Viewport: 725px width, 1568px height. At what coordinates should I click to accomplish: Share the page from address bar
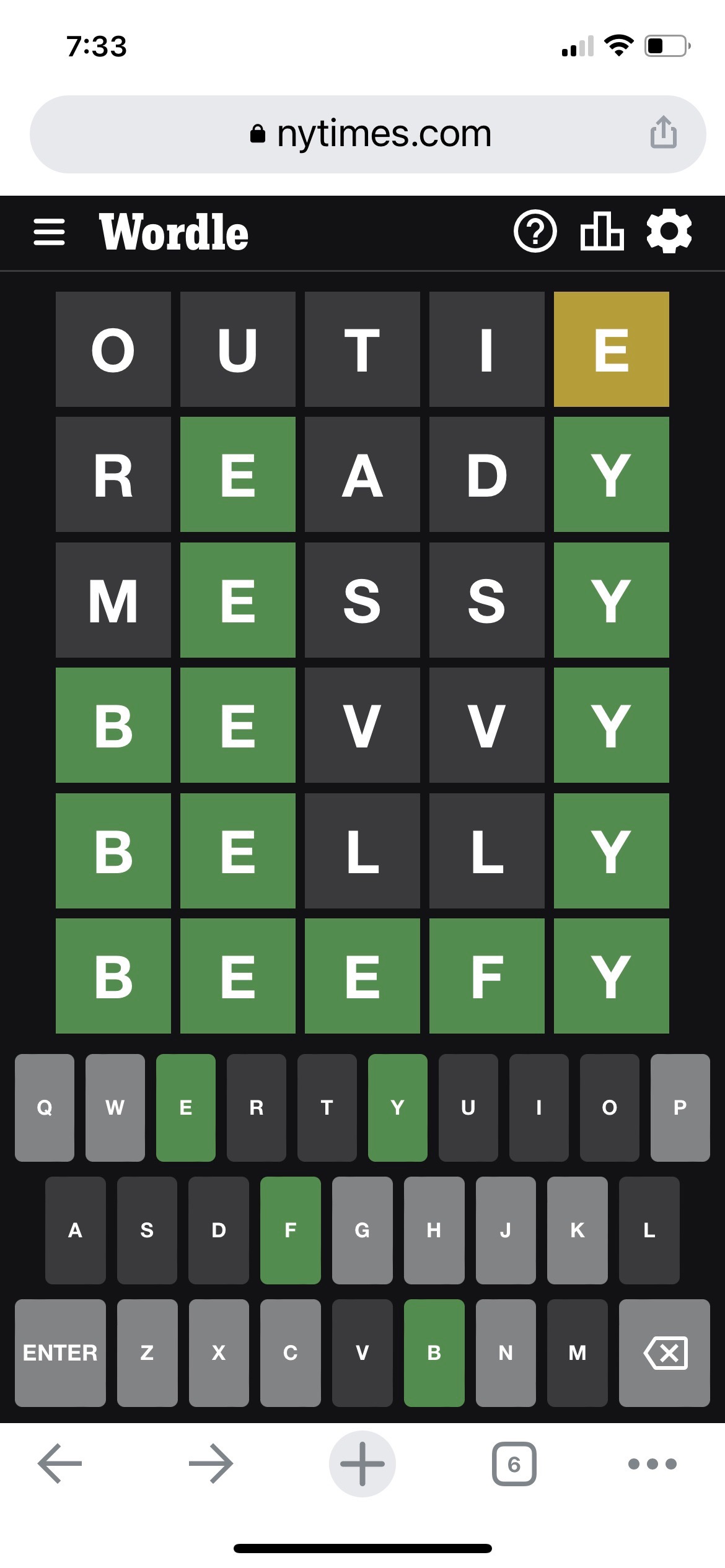click(x=663, y=132)
